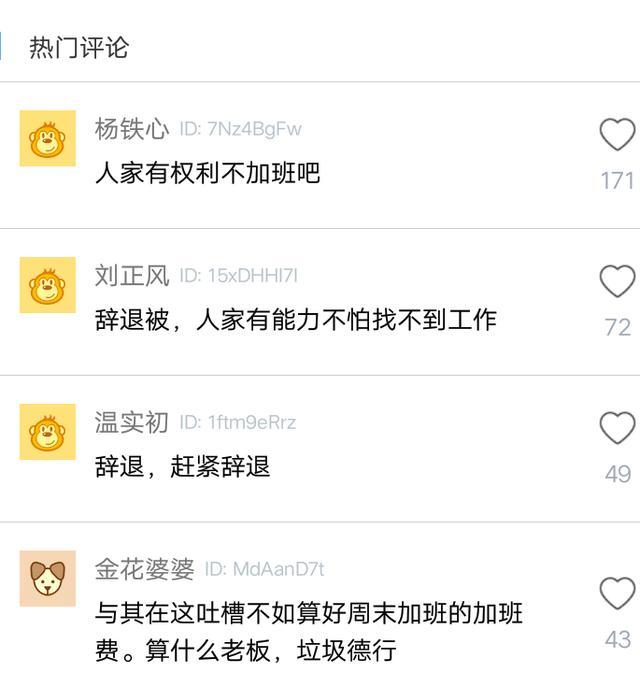The height and width of the screenshot is (687, 640).
Task: Open 温实初's profile avatar
Action: click(x=48, y=432)
